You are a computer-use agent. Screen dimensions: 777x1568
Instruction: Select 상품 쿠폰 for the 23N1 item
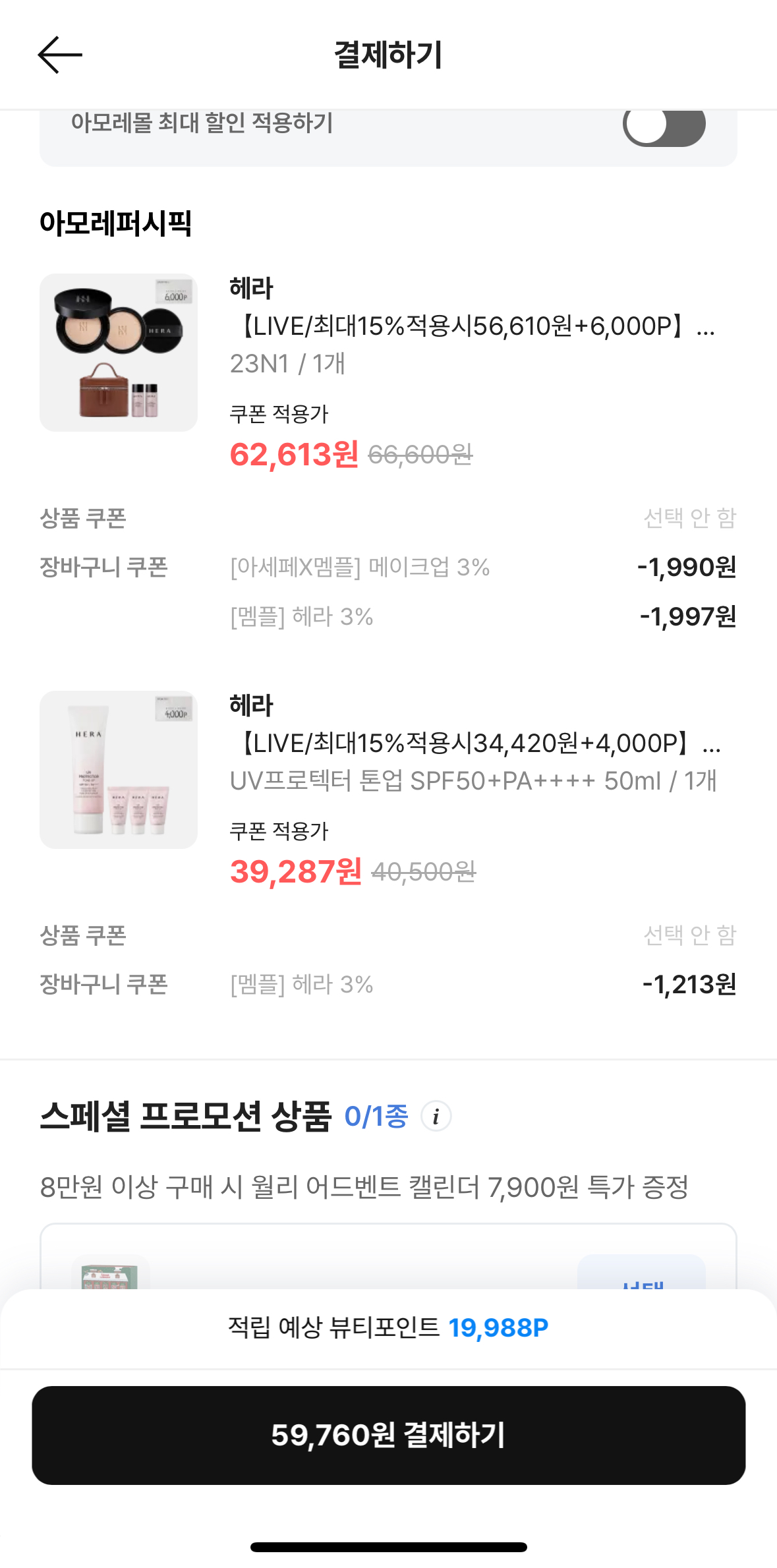pos(689,518)
